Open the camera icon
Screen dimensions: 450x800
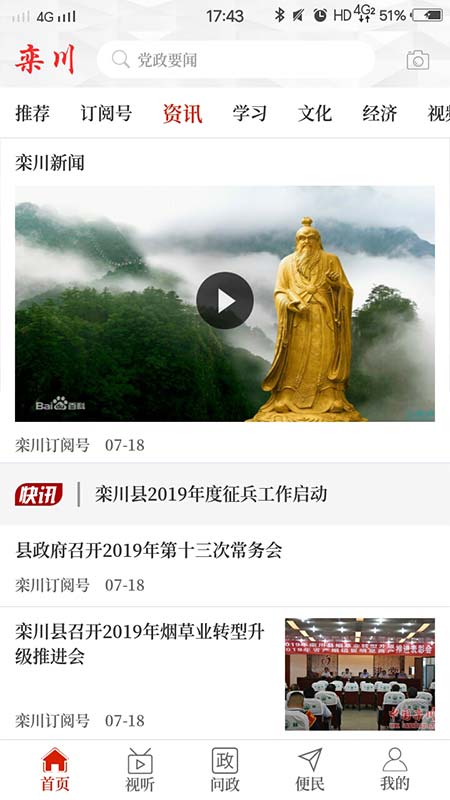pyautogui.click(x=417, y=60)
